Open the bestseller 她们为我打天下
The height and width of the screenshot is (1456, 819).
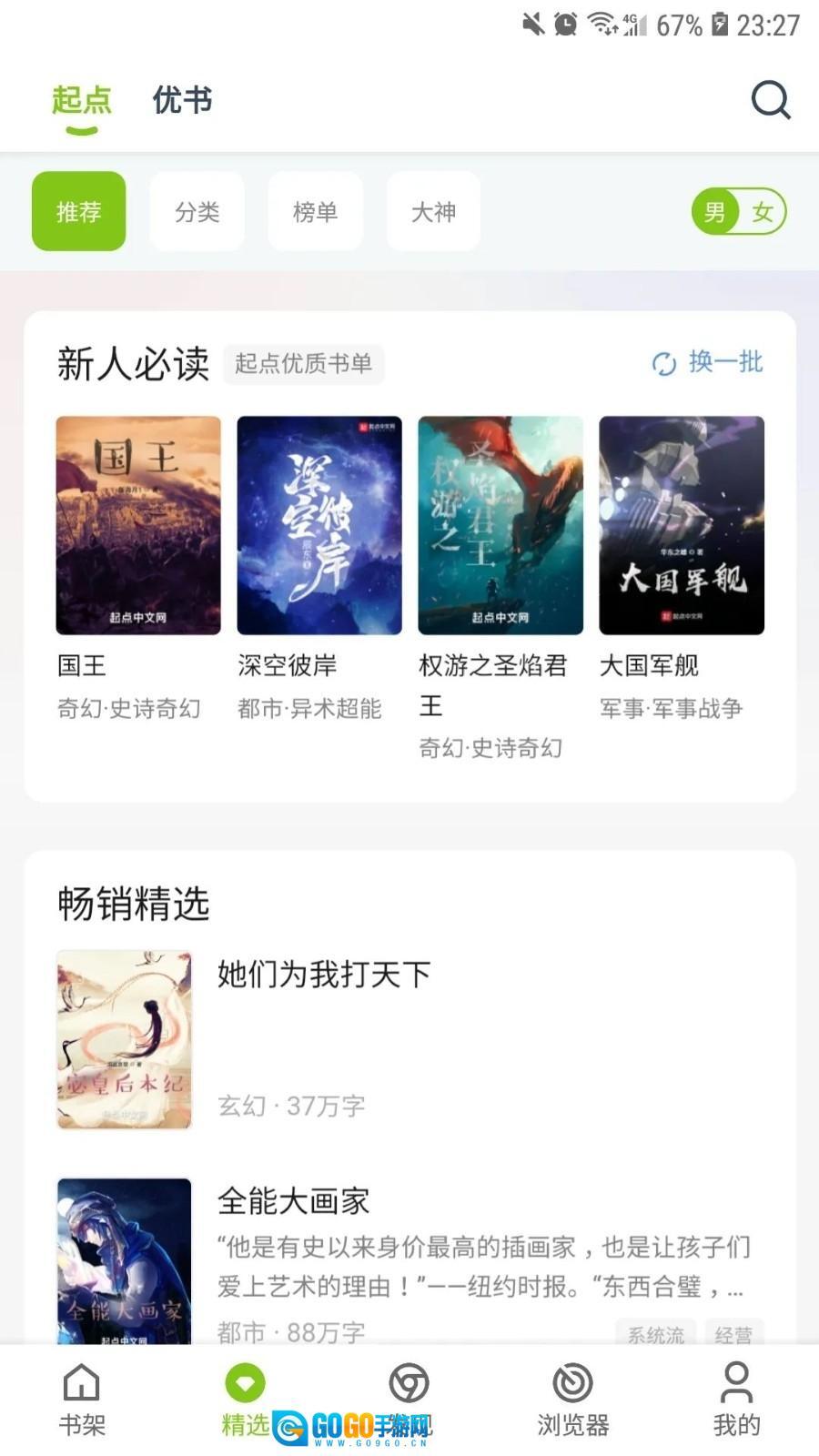323,975
